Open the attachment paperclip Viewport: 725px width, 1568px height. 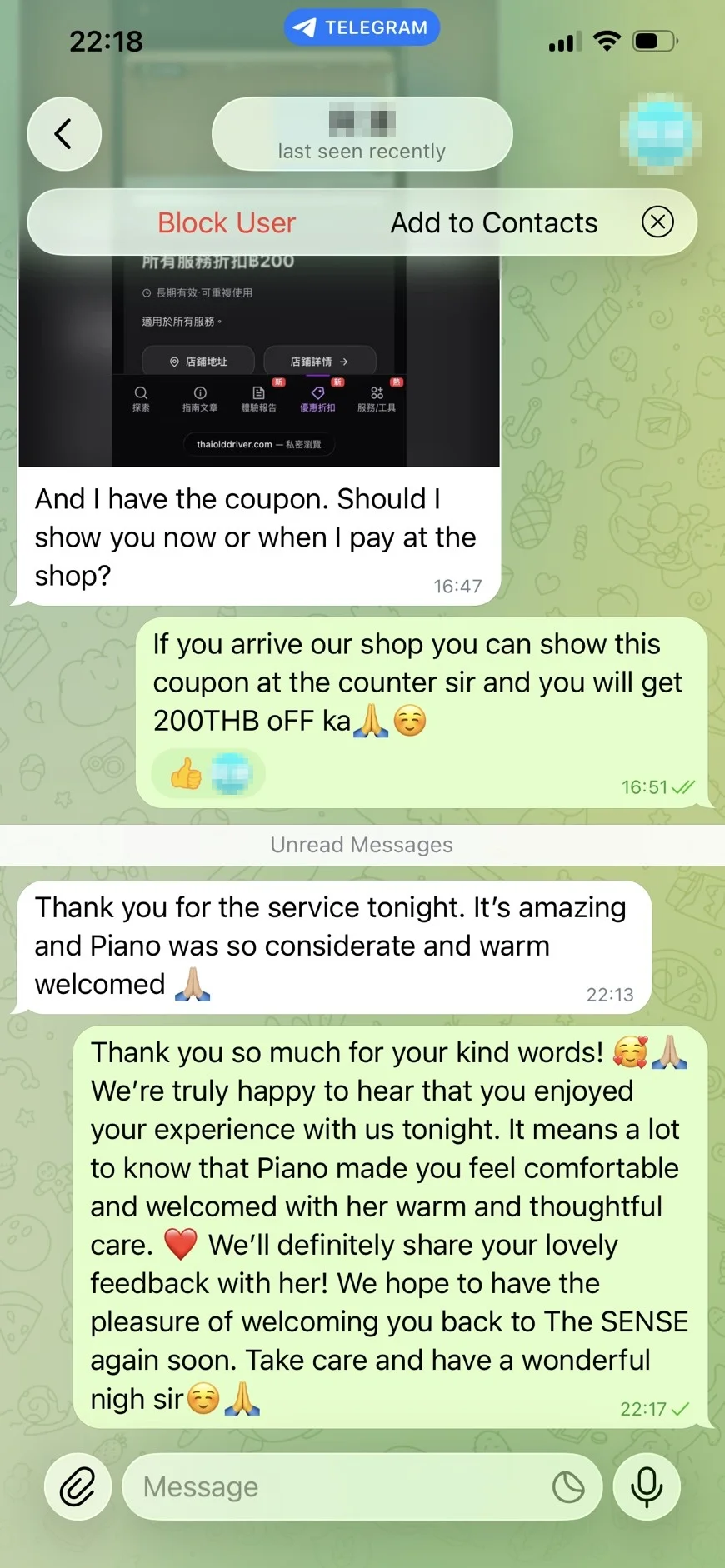click(x=77, y=1487)
